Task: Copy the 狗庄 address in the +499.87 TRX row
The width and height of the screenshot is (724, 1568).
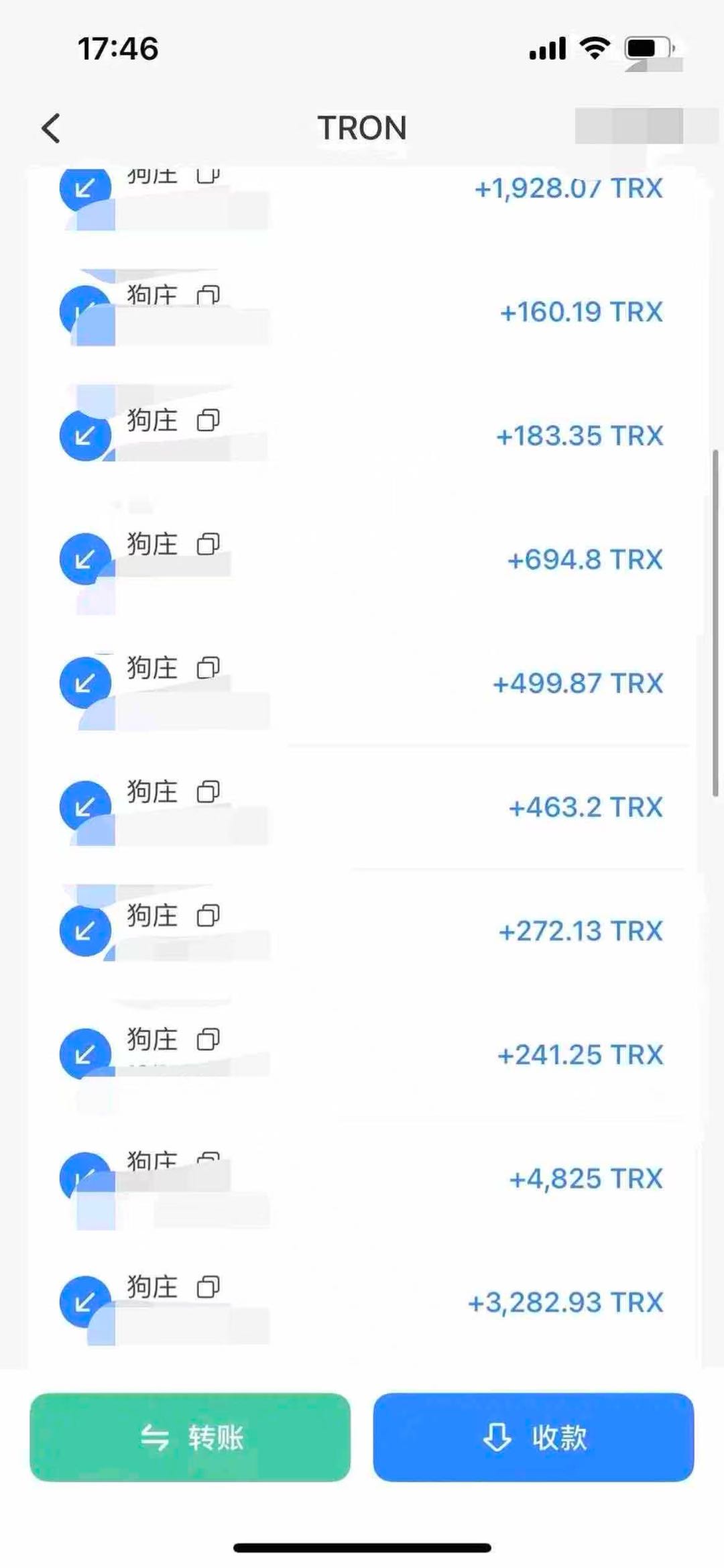Action: [209, 667]
